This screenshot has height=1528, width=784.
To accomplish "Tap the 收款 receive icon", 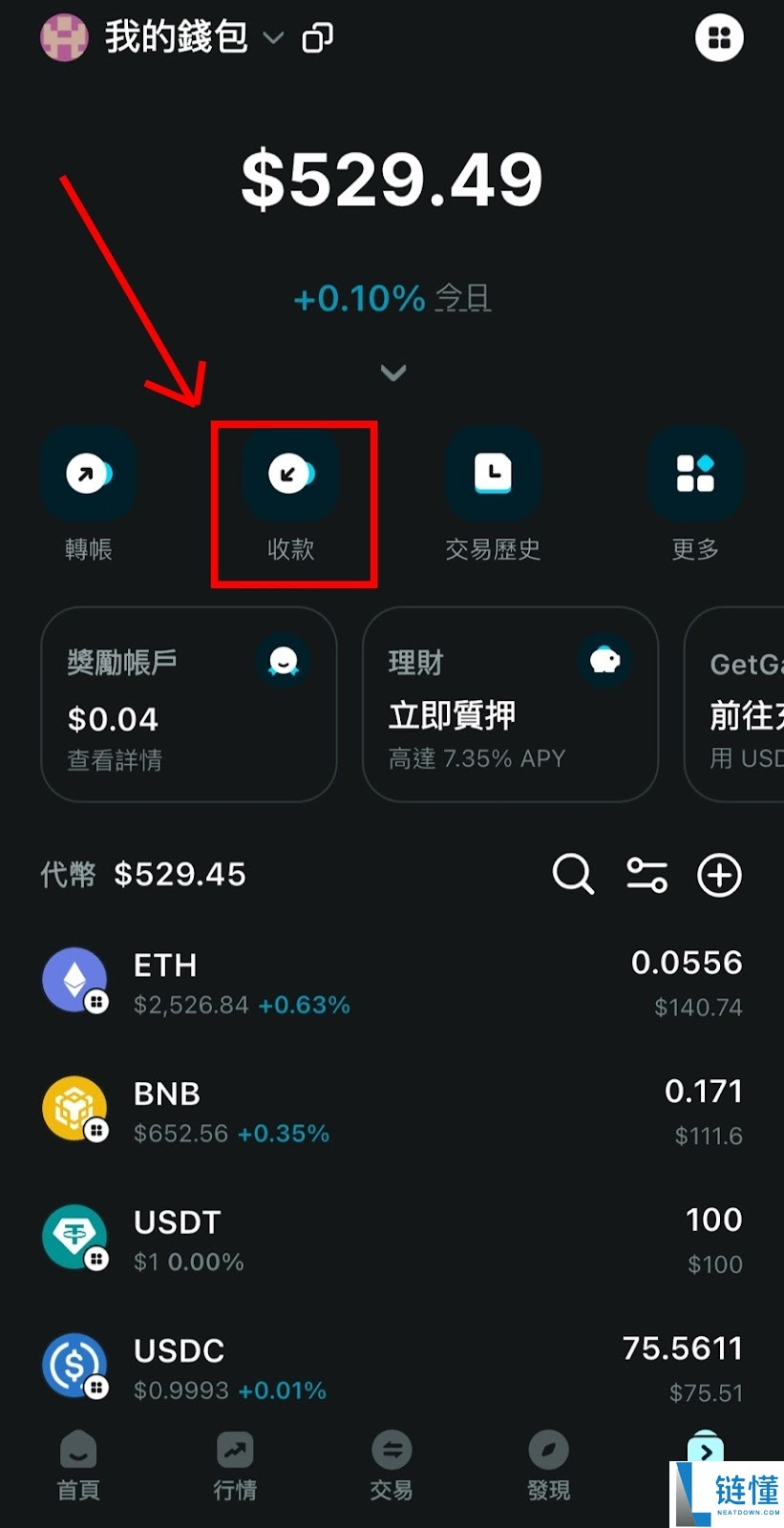I will click(291, 474).
